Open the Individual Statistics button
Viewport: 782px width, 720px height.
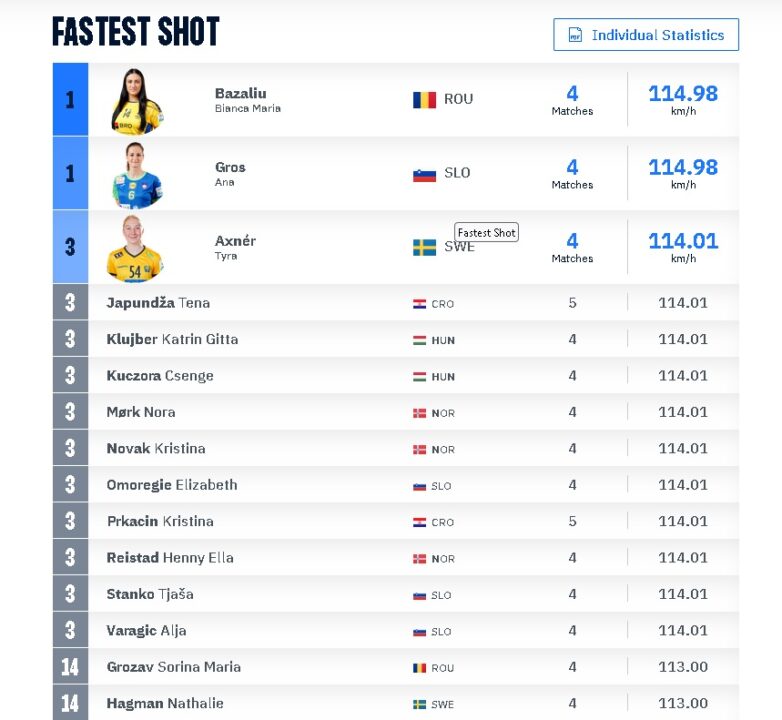click(646, 35)
